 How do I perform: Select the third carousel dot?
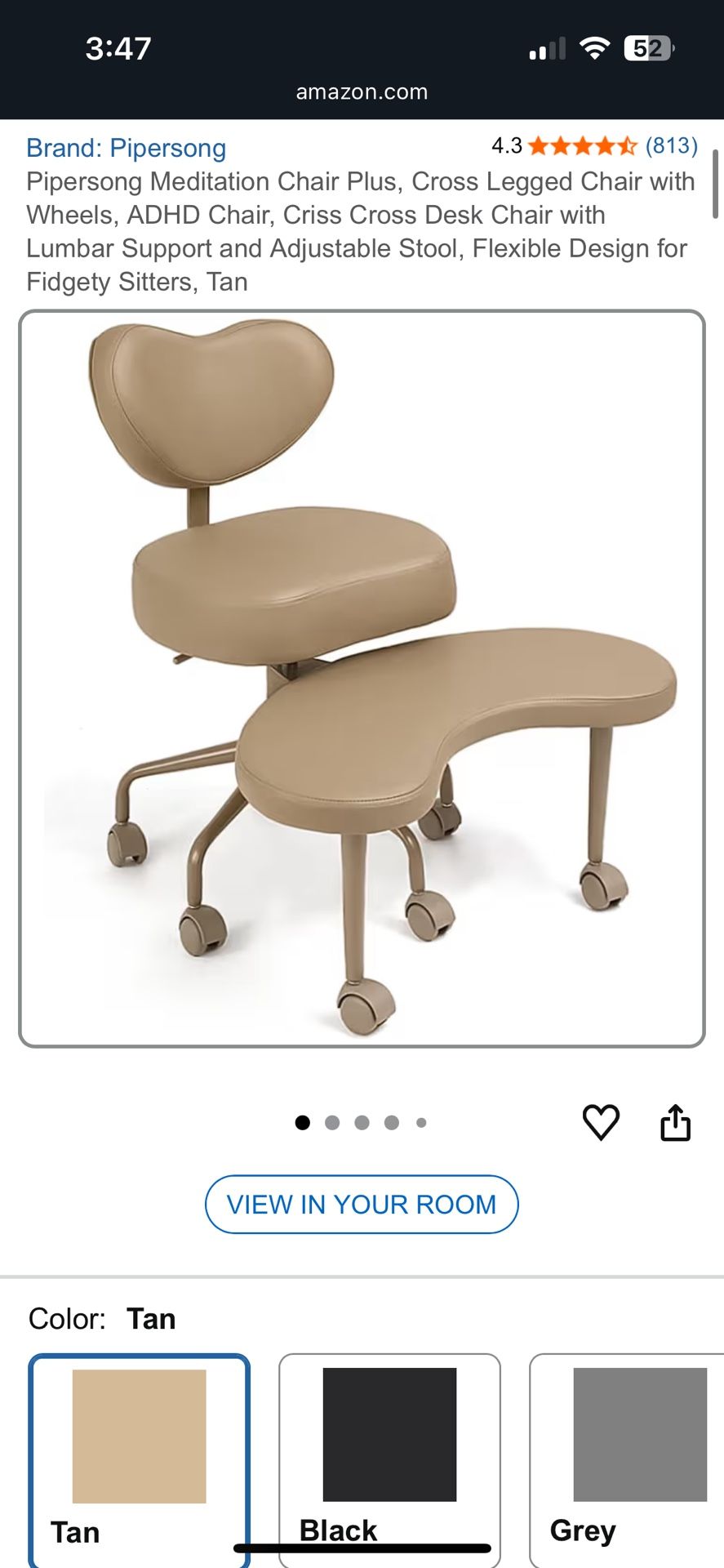coord(362,1122)
